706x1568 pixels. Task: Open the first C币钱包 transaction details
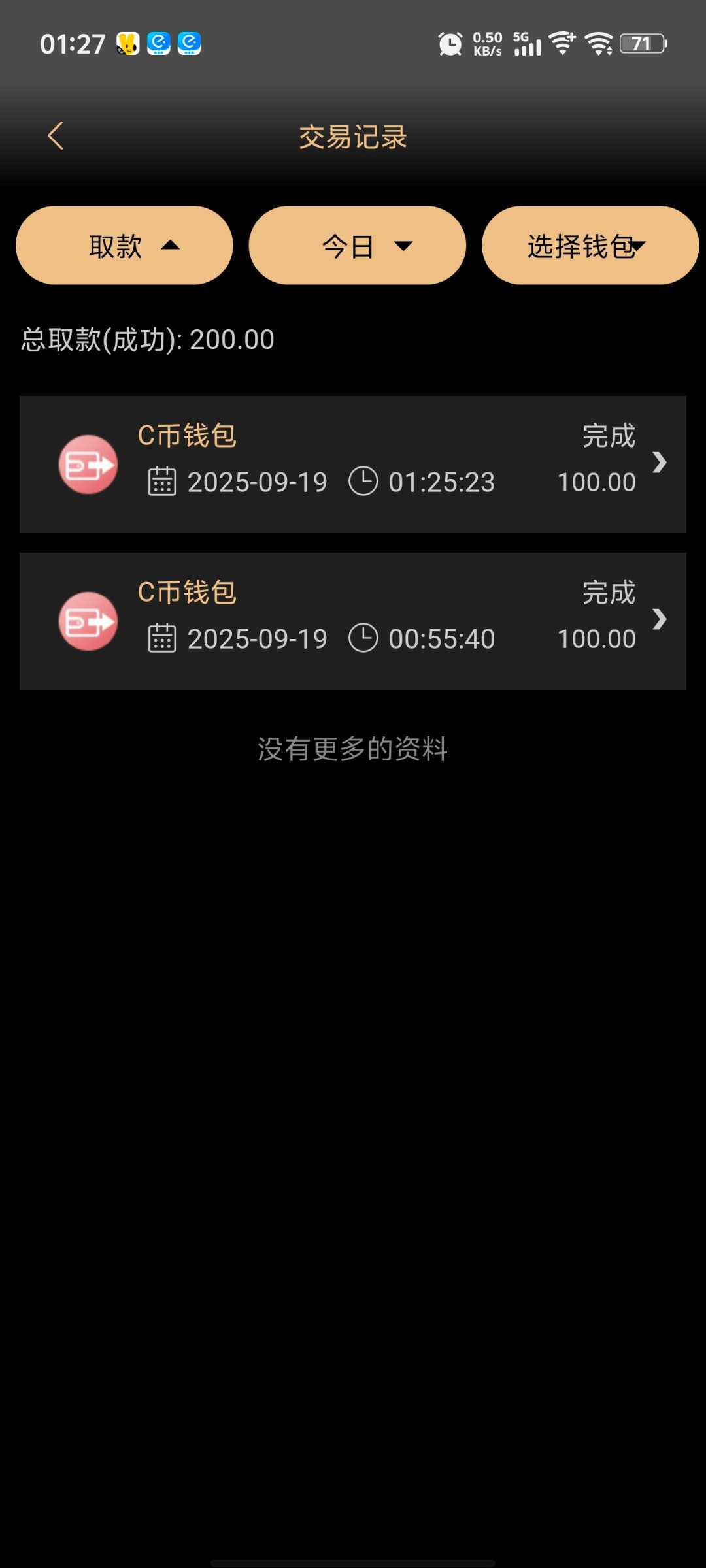(187, 434)
